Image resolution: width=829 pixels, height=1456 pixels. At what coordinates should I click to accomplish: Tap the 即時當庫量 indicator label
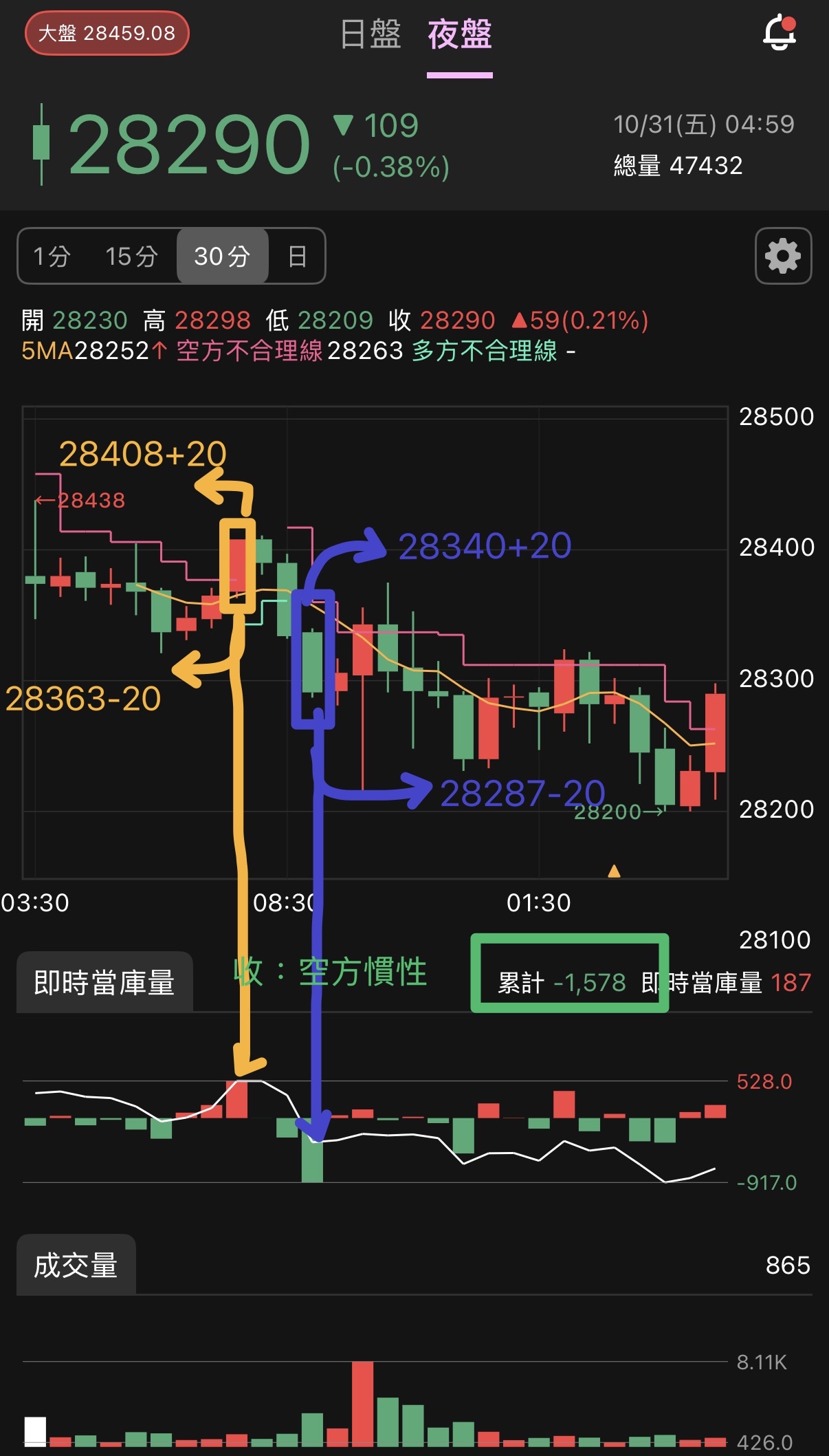(104, 982)
